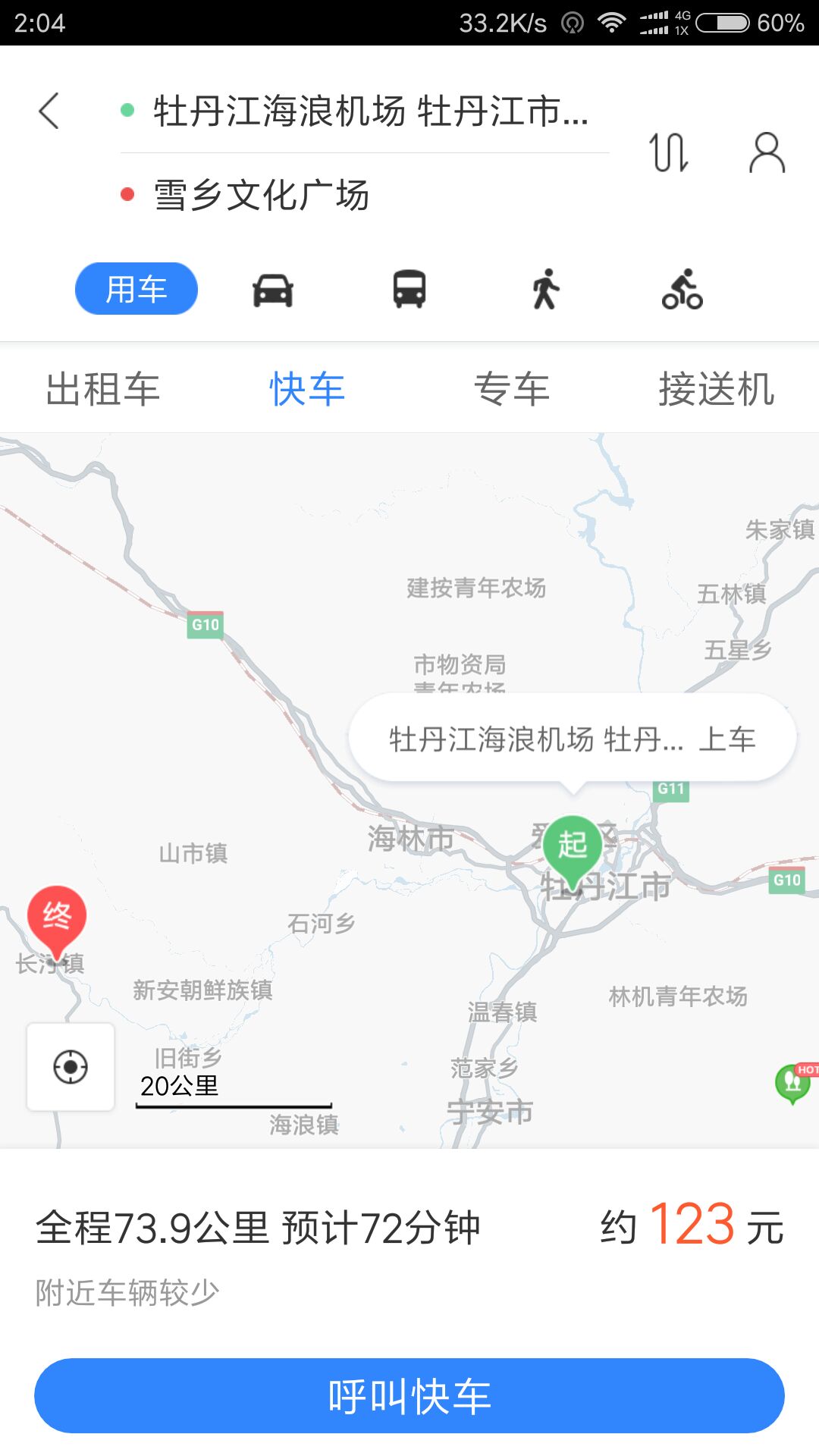This screenshot has width=819, height=1456.
Task: Go back using the top-left arrow
Action: 49,111
